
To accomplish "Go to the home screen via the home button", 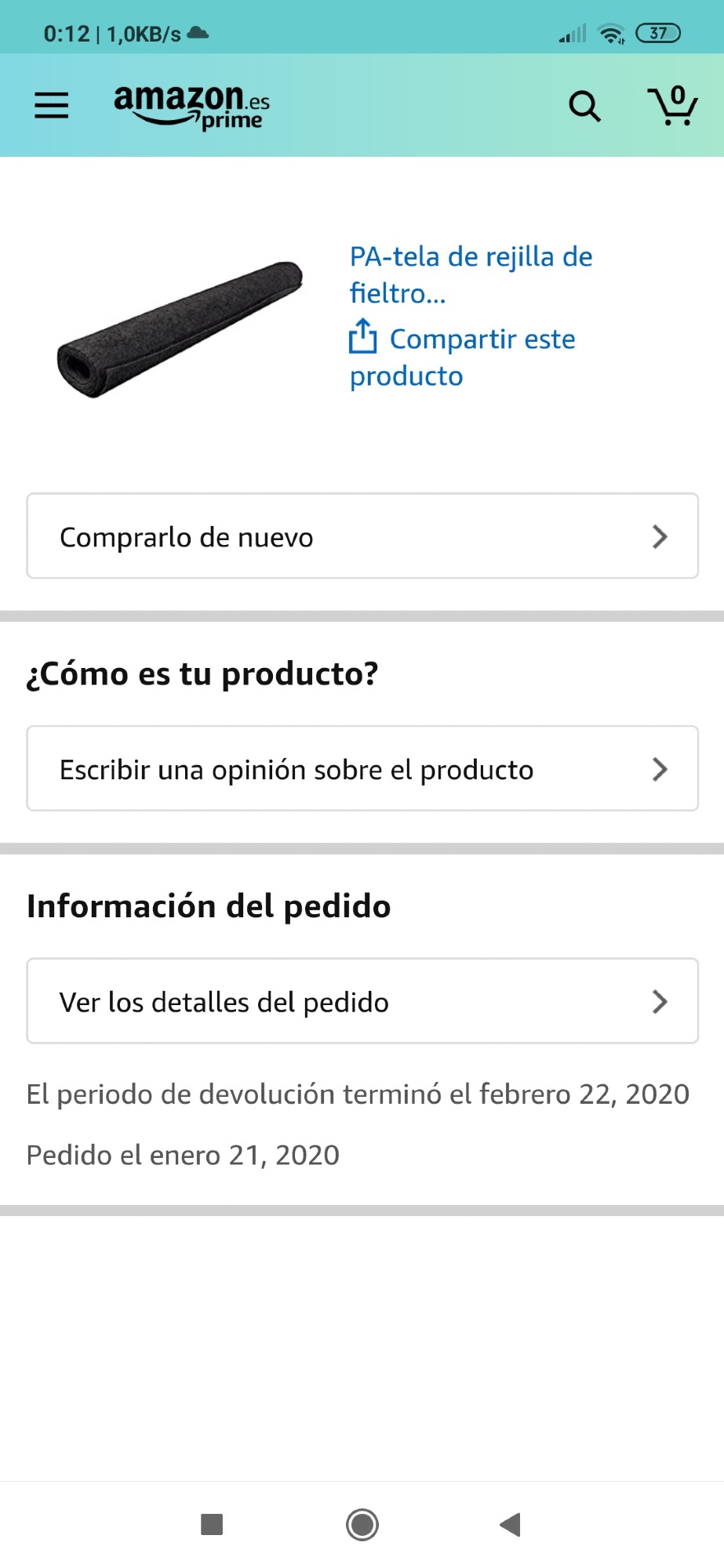I will pos(362,1524).
